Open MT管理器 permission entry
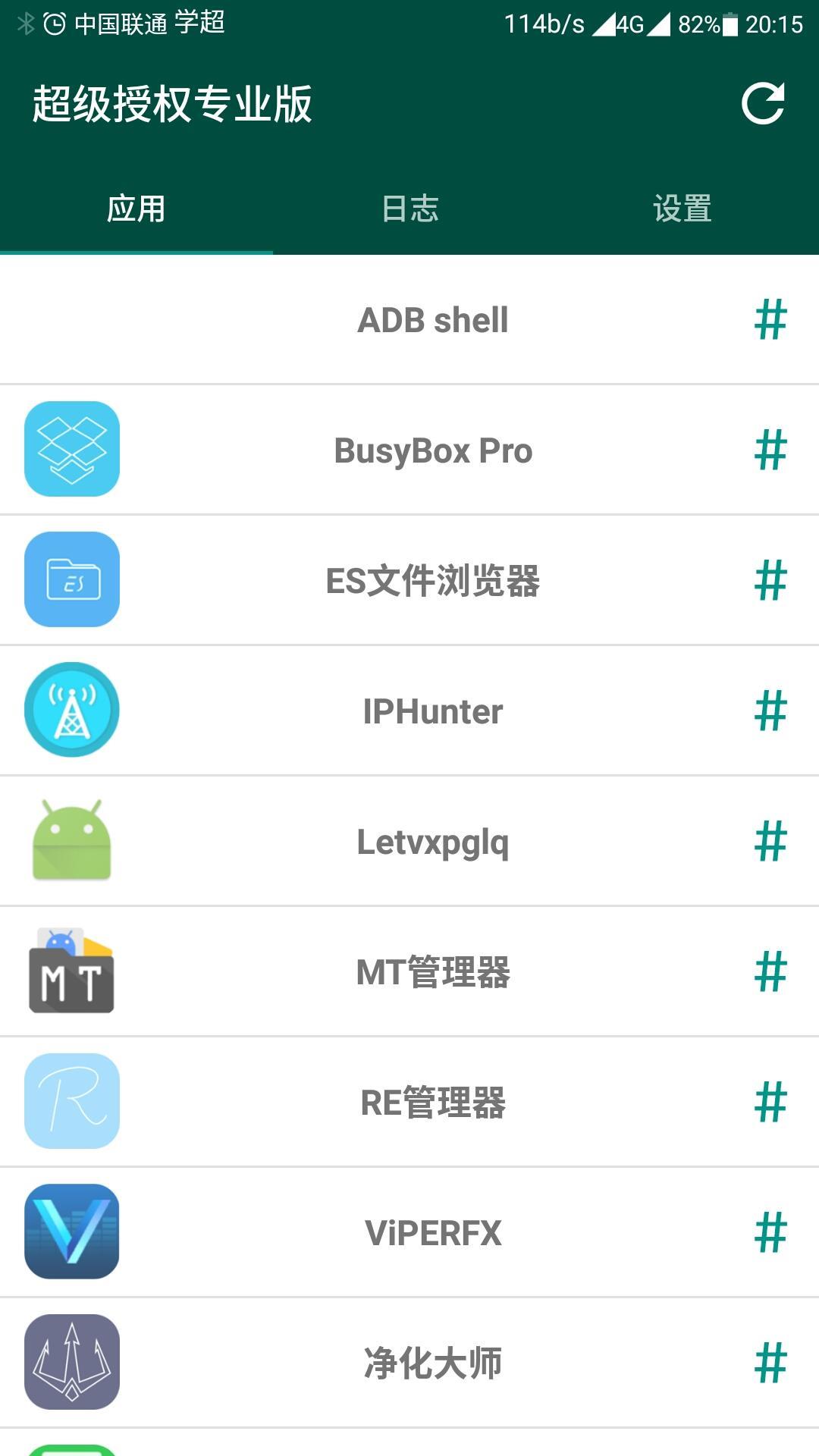This screenshot has height=1456, width=819. click(x=432, y=972)
